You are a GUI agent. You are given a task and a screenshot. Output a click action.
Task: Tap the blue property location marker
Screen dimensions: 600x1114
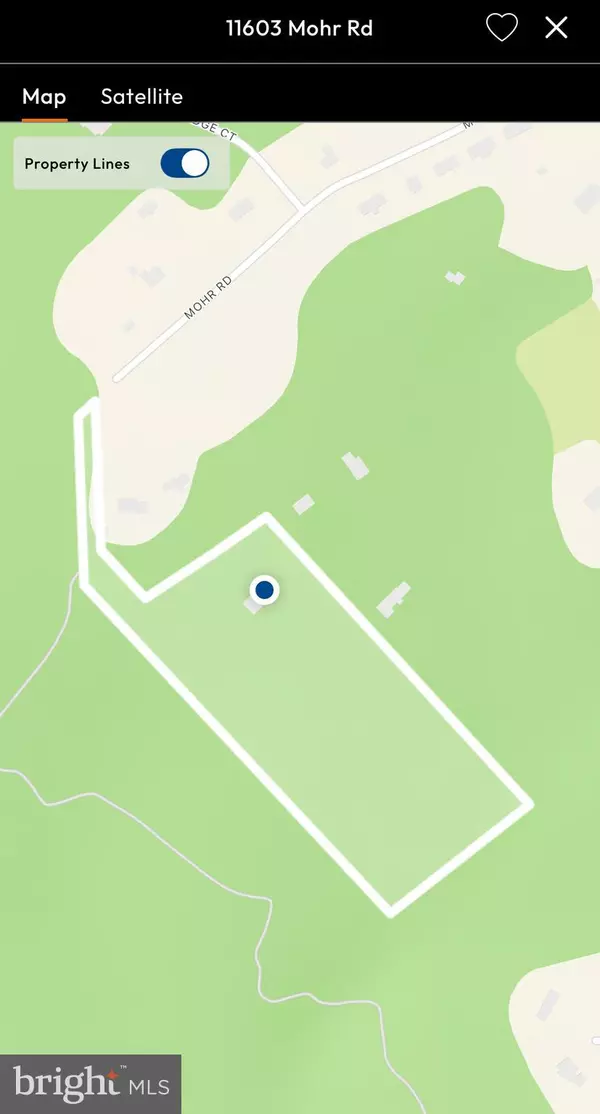coord(264,590)
